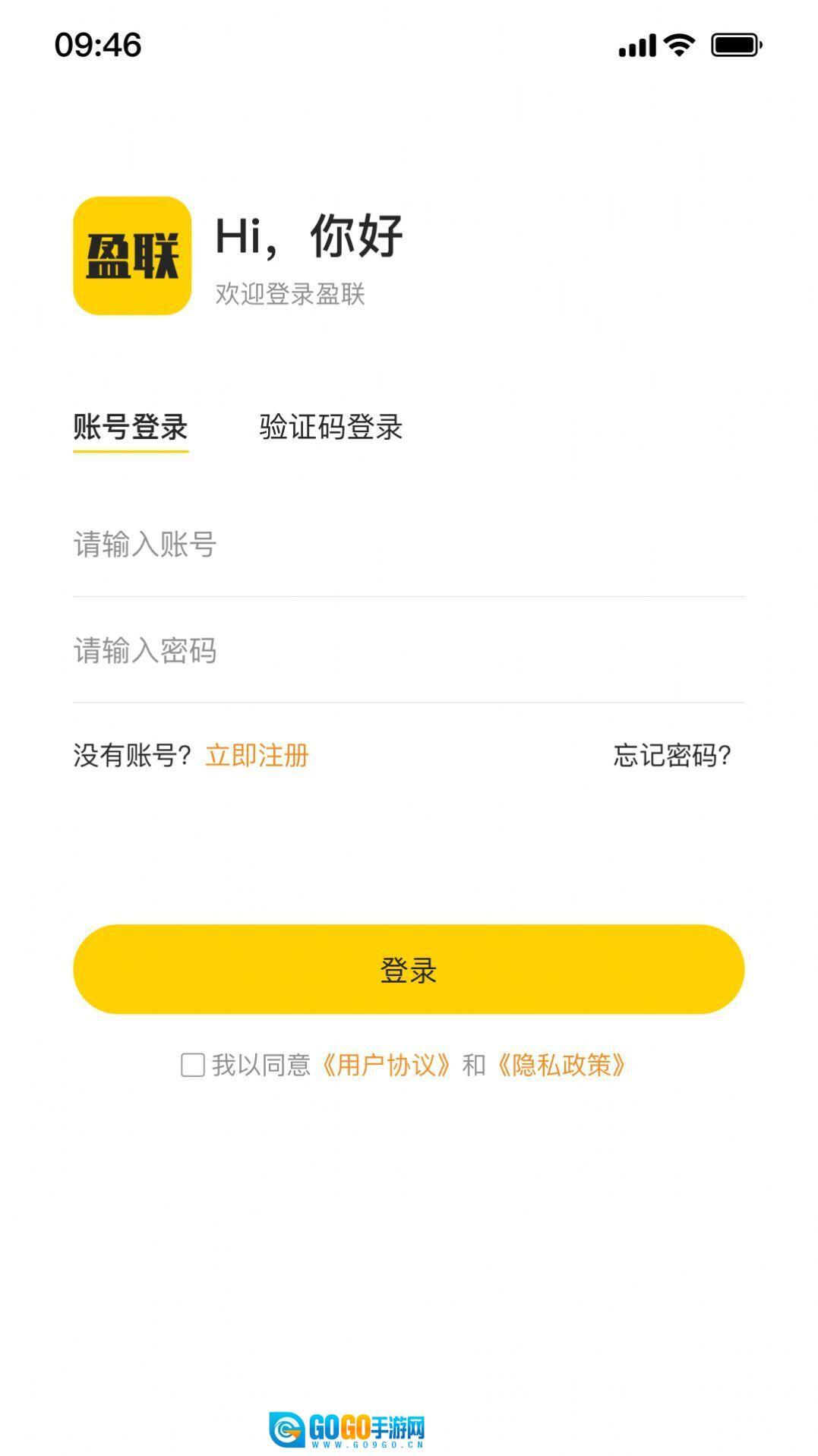Select the 账号登录 tab
Viewport: 818px width, 1456px height.
(131, 427)
